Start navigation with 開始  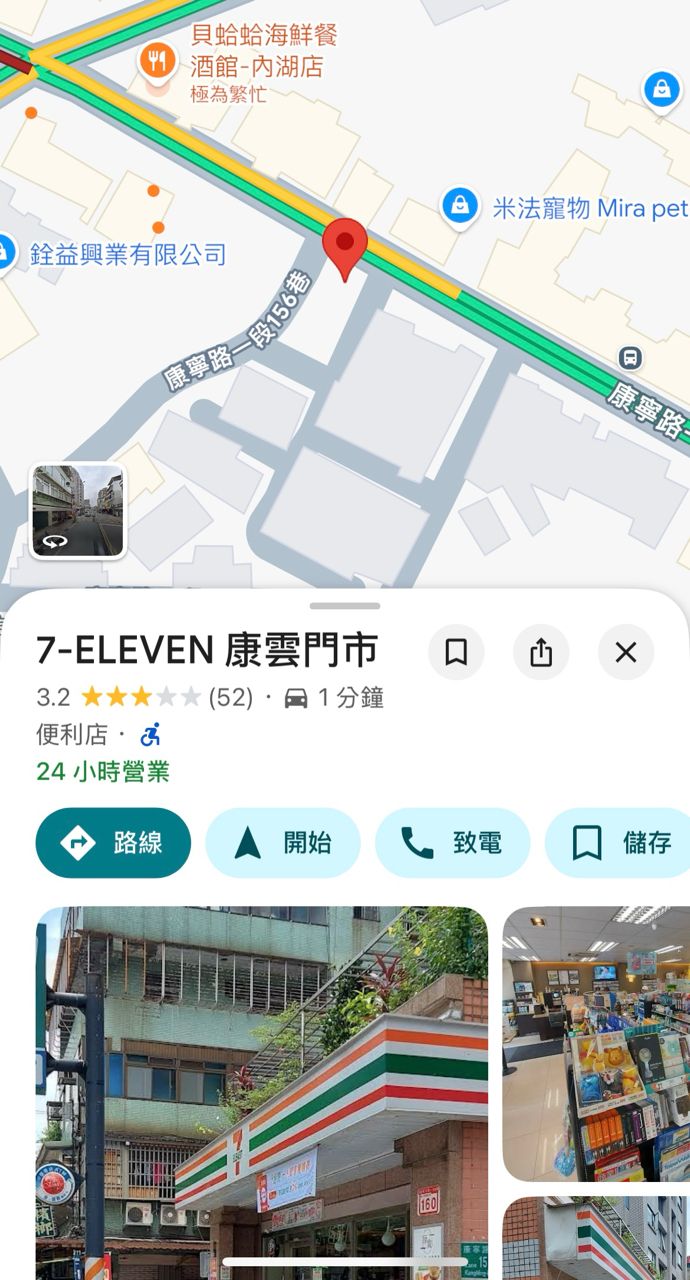pos(283,843)
